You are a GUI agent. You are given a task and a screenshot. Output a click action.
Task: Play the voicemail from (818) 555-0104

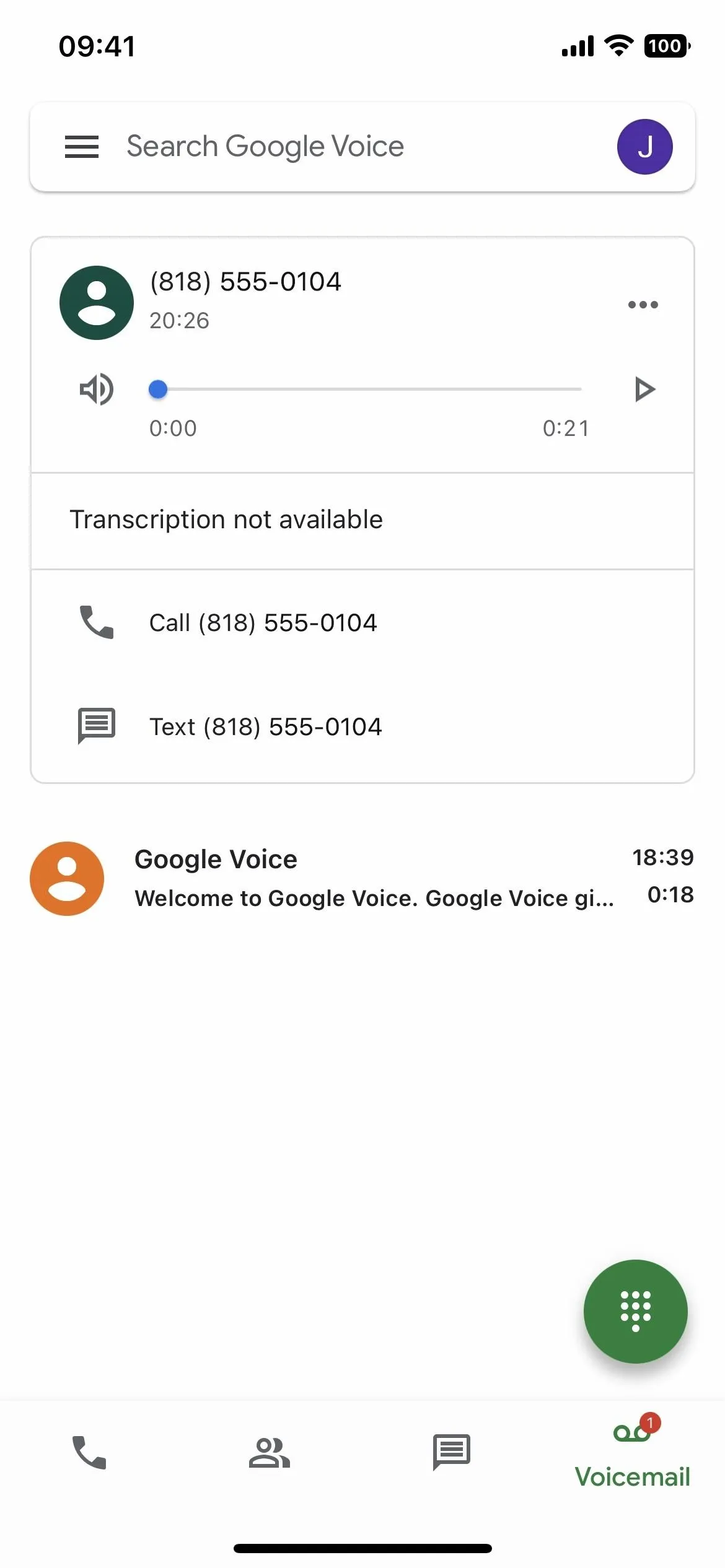[x=644, y=390]
